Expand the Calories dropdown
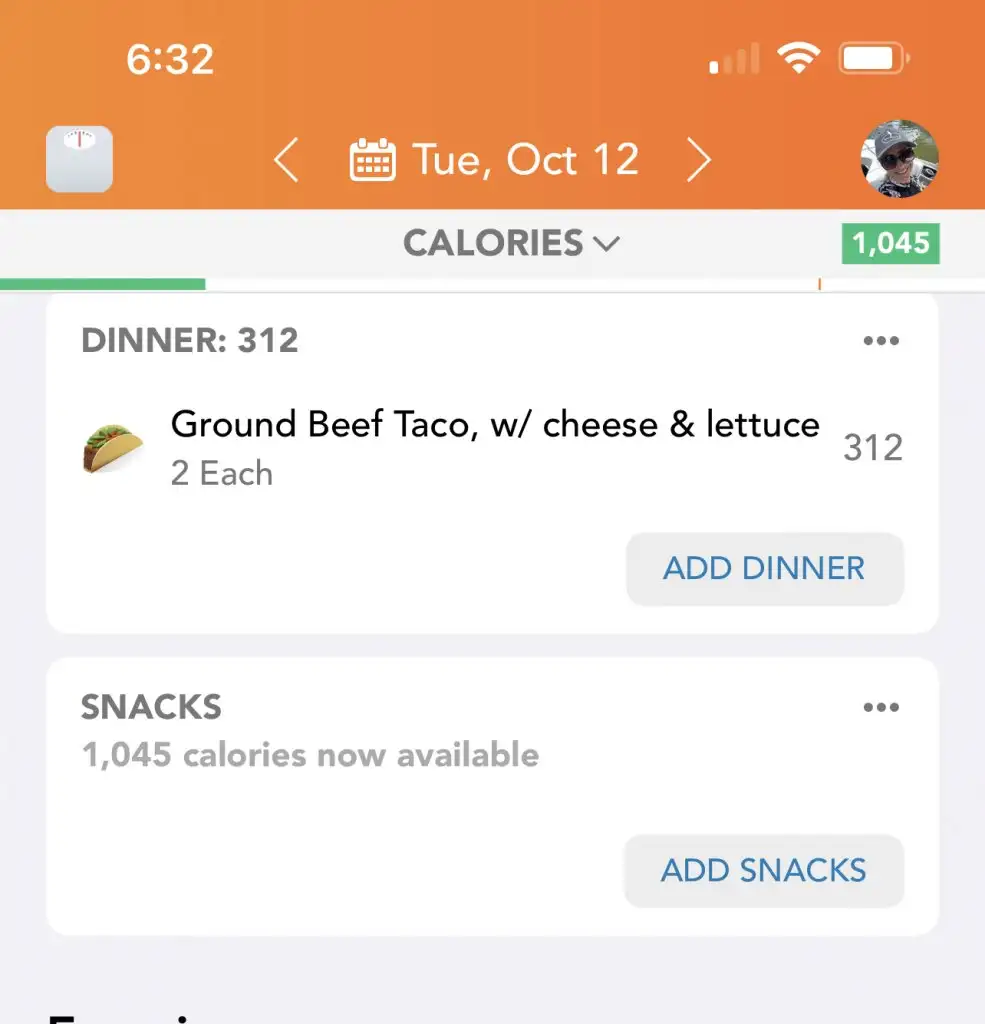 511,243
